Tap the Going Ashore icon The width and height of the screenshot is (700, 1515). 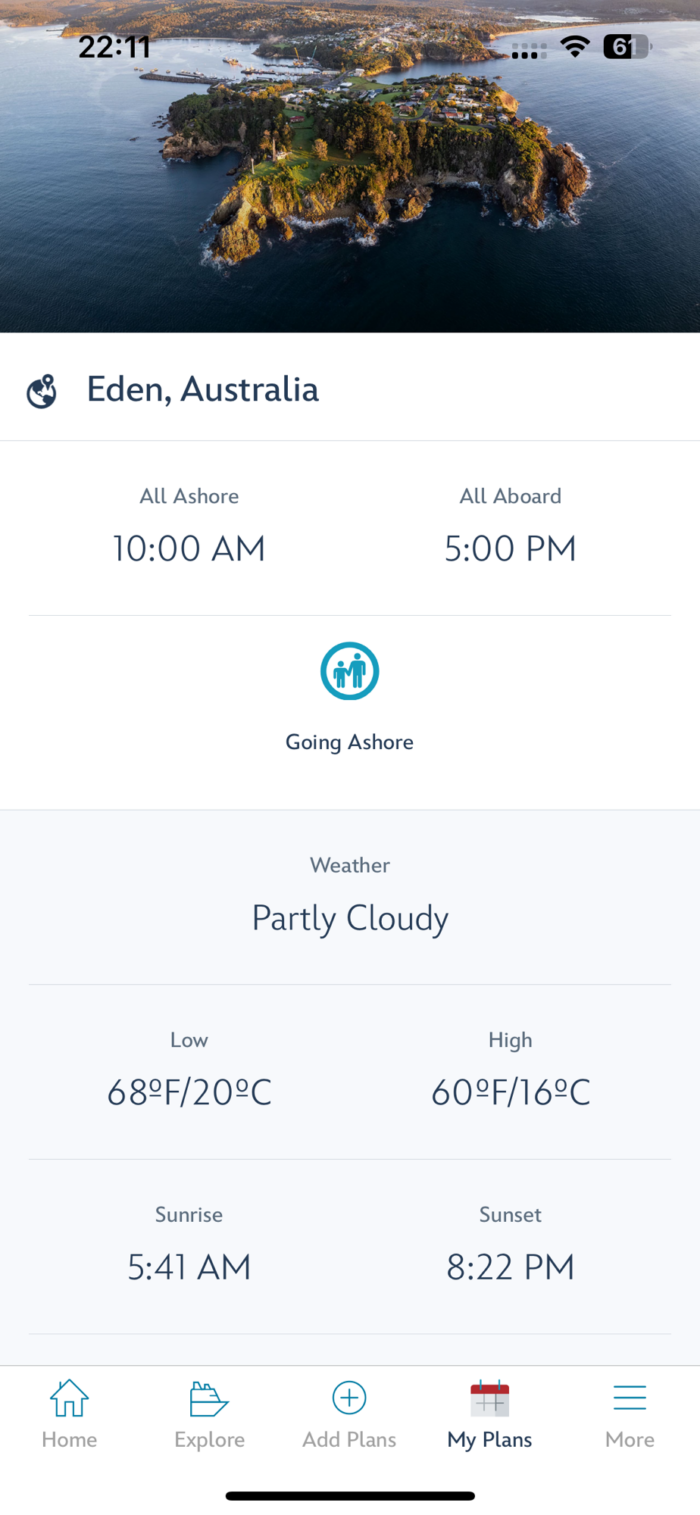click(x=350, y=671)
